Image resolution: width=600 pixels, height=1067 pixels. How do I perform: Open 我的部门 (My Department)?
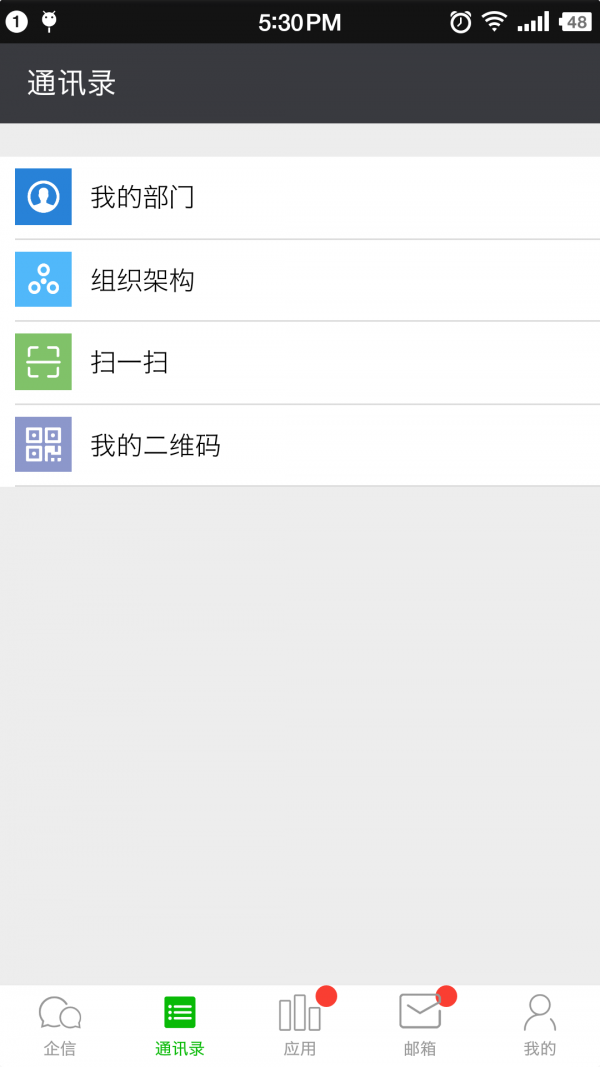point(300,197)
